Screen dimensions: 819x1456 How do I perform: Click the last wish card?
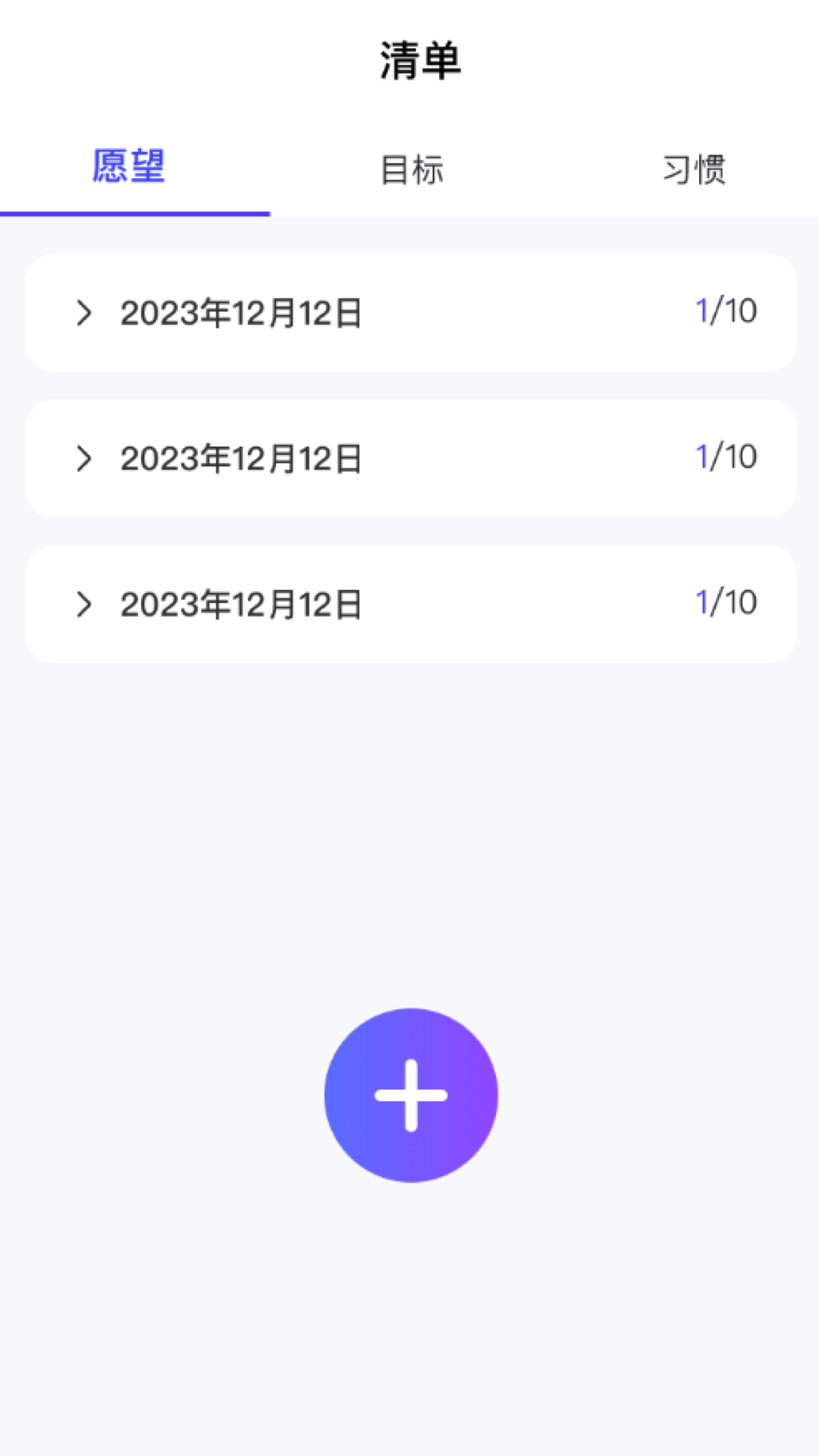pyautogui.click(x=409, y=603)
